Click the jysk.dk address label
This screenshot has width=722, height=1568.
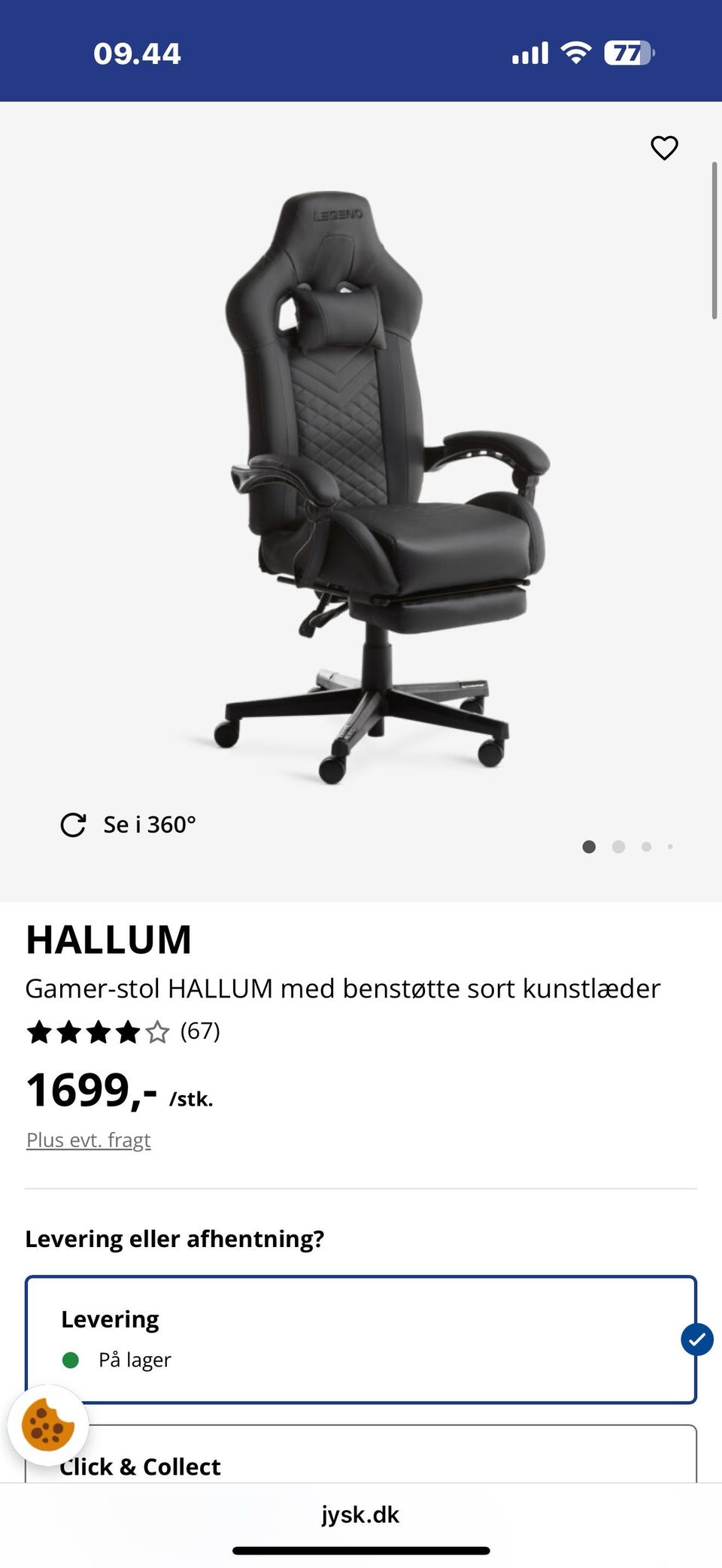(x=361, y=1515)
